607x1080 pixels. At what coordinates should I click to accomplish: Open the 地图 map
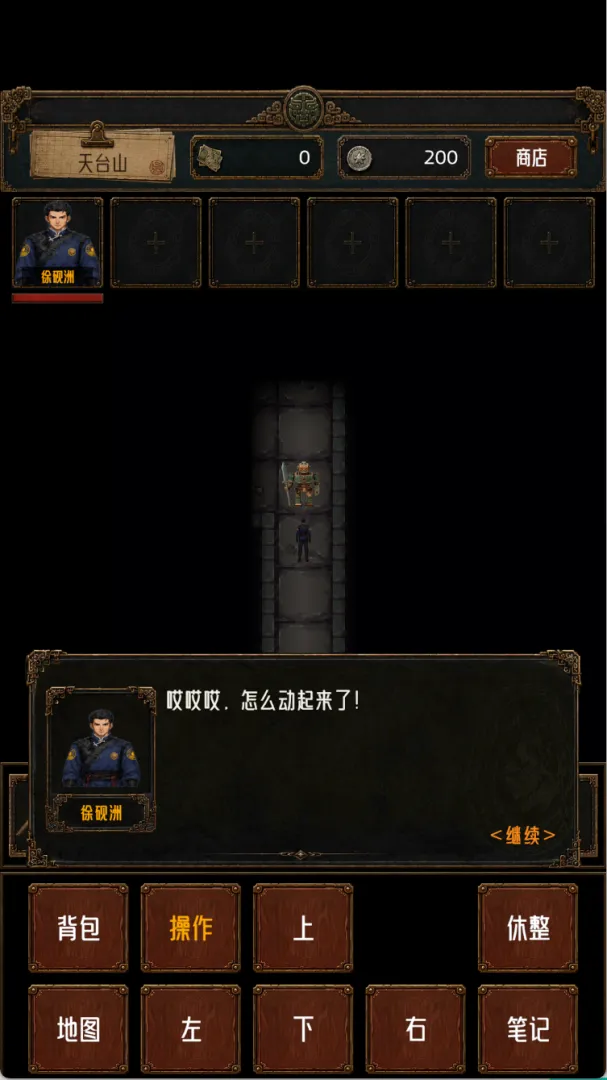click(x=78, y=1029)
